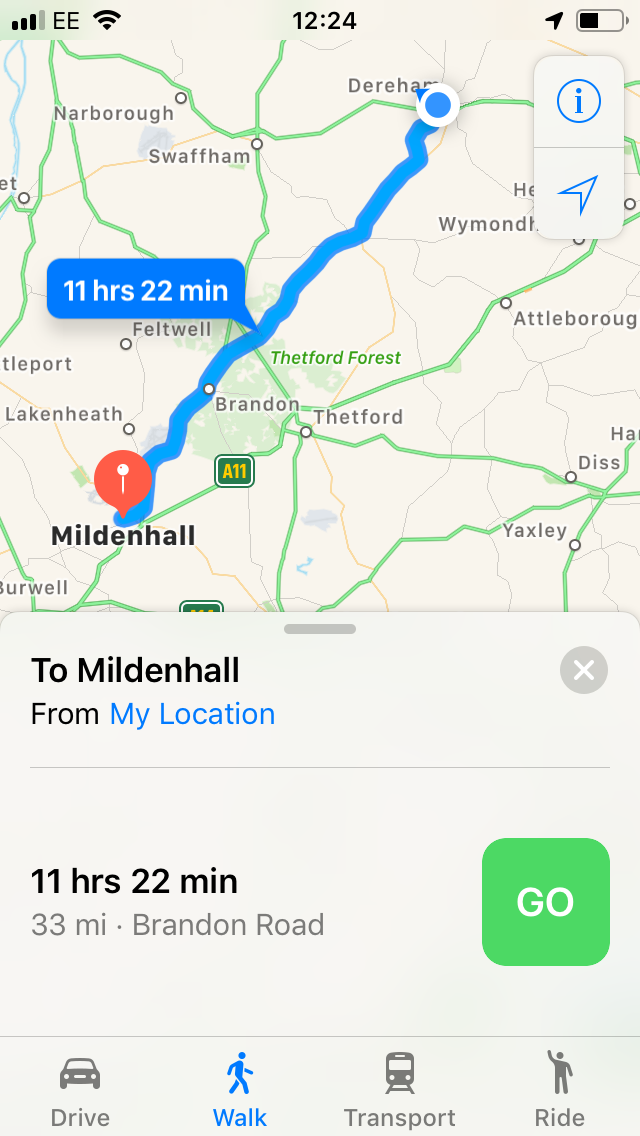
Task: Select the 11 hrs 22 min route label
Action: 146,291
